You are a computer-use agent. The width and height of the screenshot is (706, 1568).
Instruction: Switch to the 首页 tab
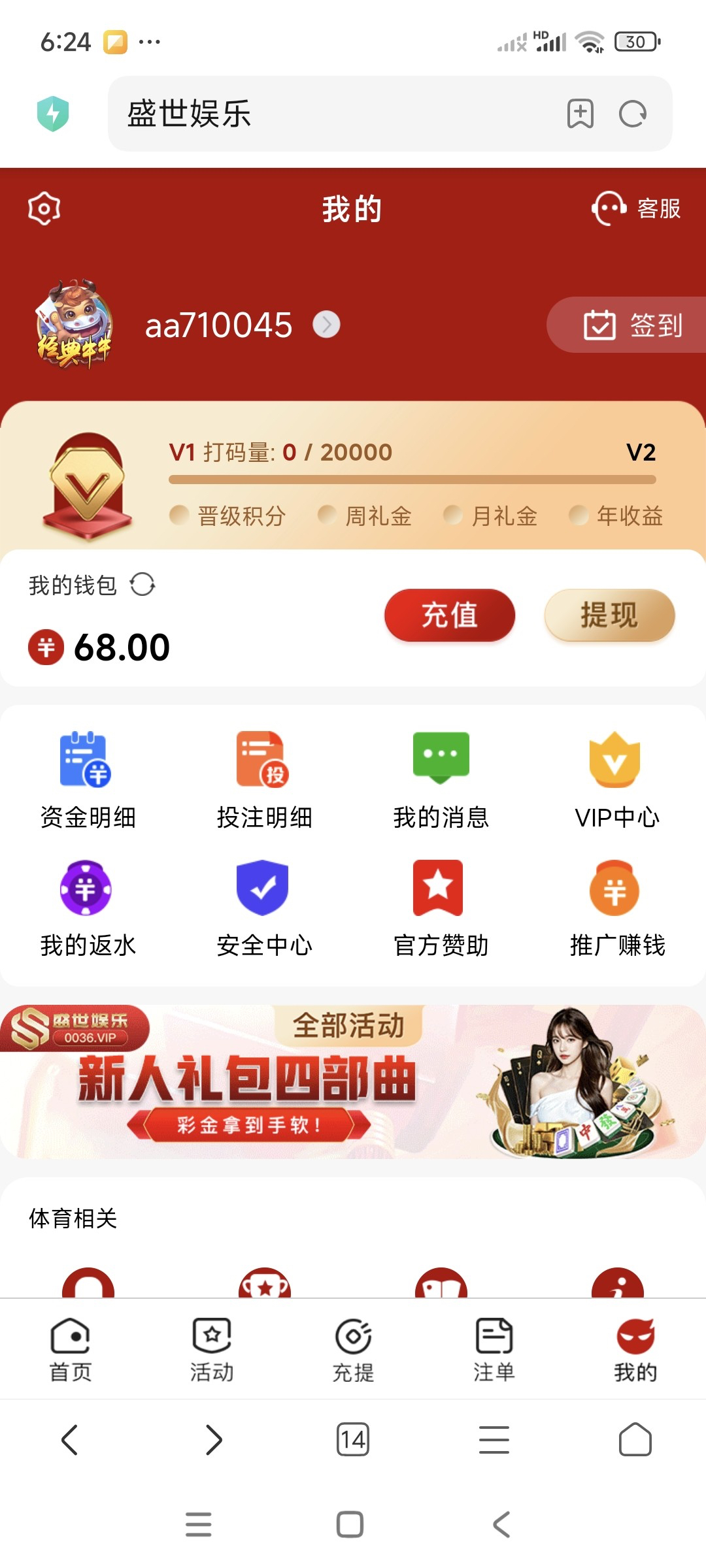point(71,1350)
